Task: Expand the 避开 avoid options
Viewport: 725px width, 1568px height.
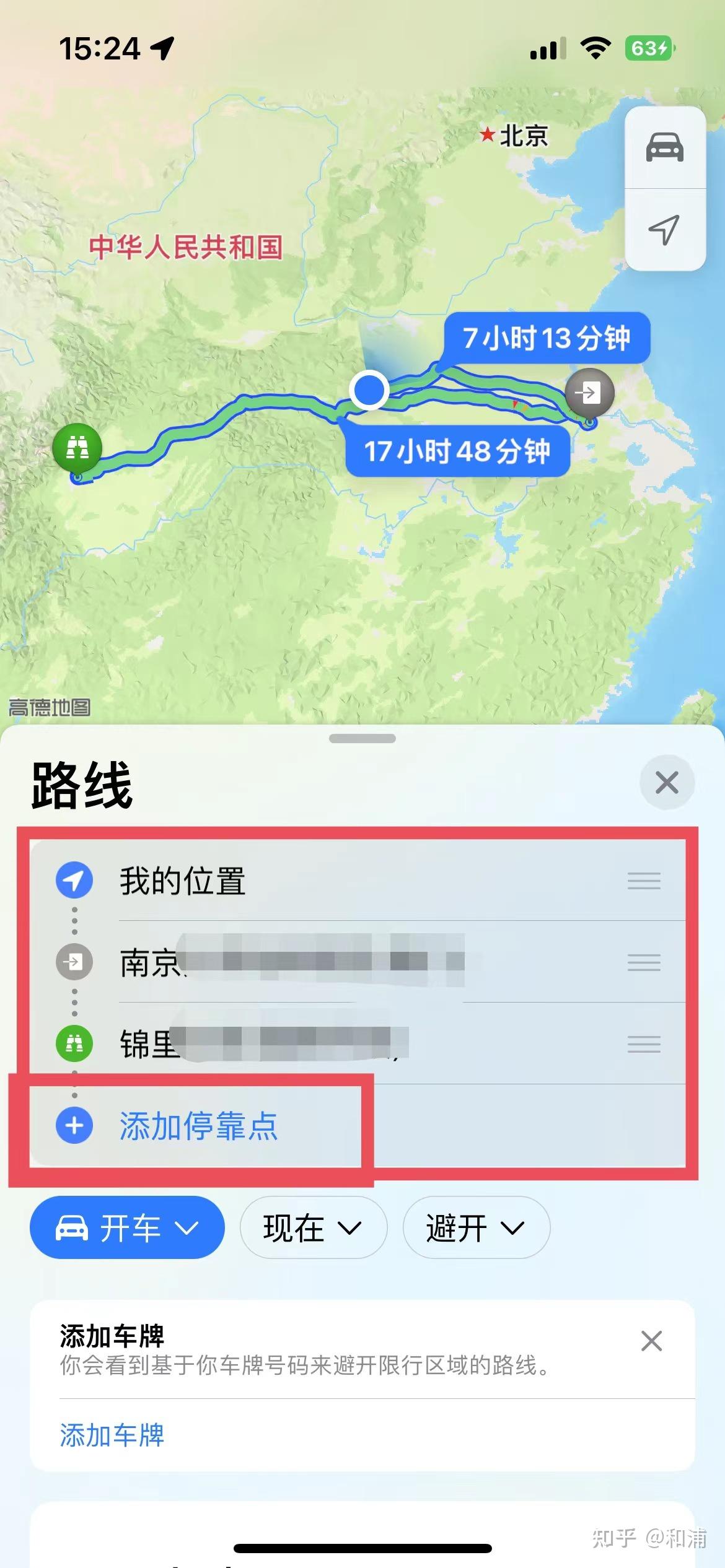Action: tap(476, 1227)
